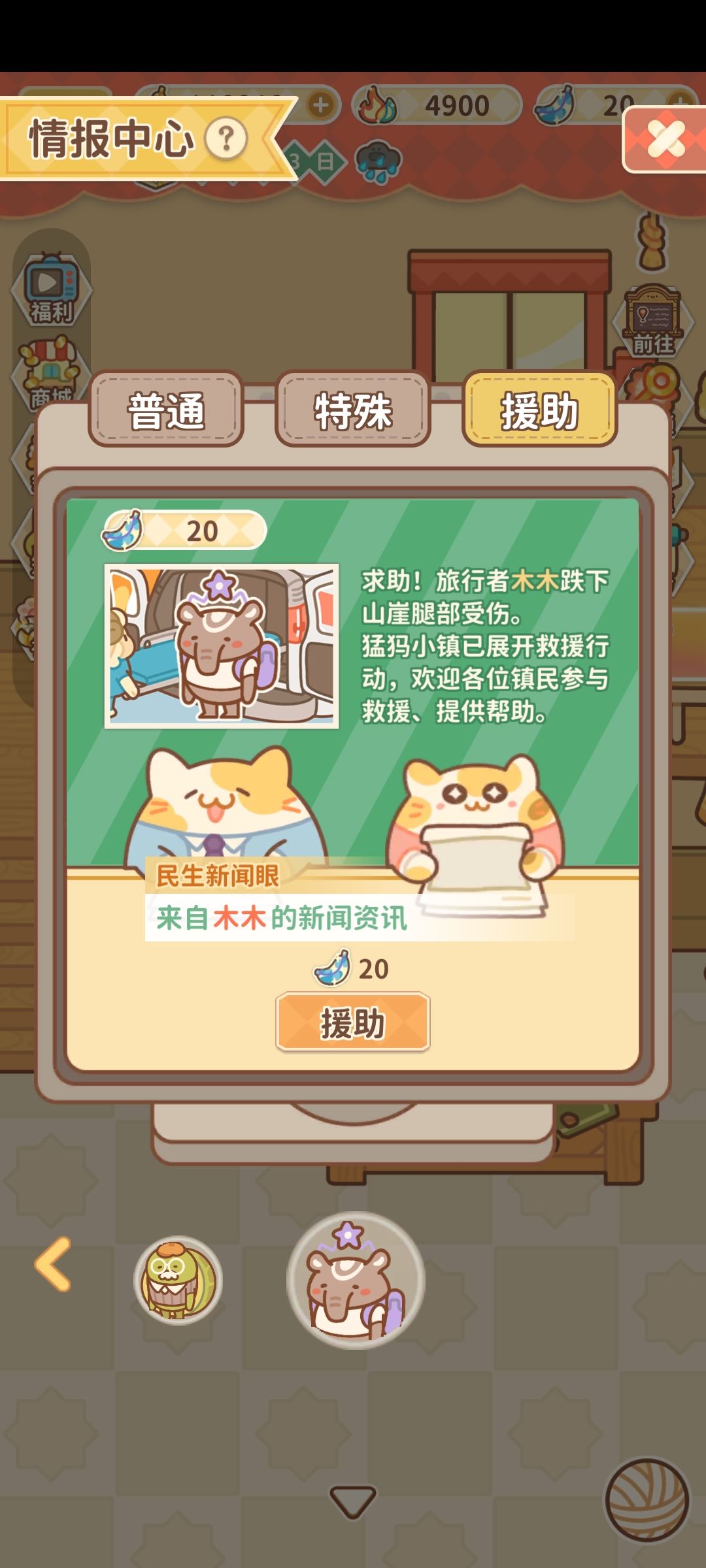Screen dimensions: 706x1568
Task: Select the tapir 木木 character avatar
Action: (356, 1281)
